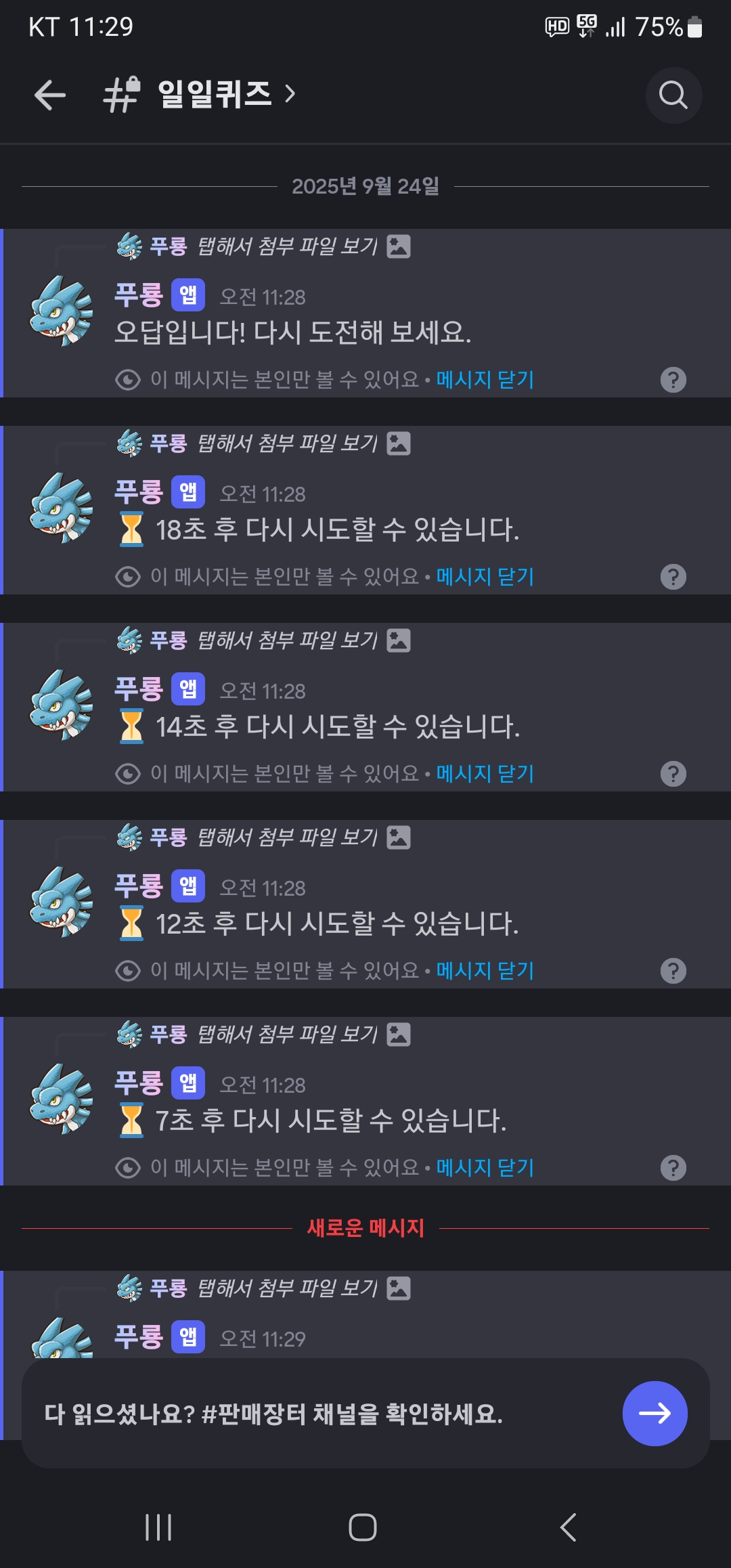Open help icon on the 7초 message
Screen dimensions: 731x1568
[673, 1168]
